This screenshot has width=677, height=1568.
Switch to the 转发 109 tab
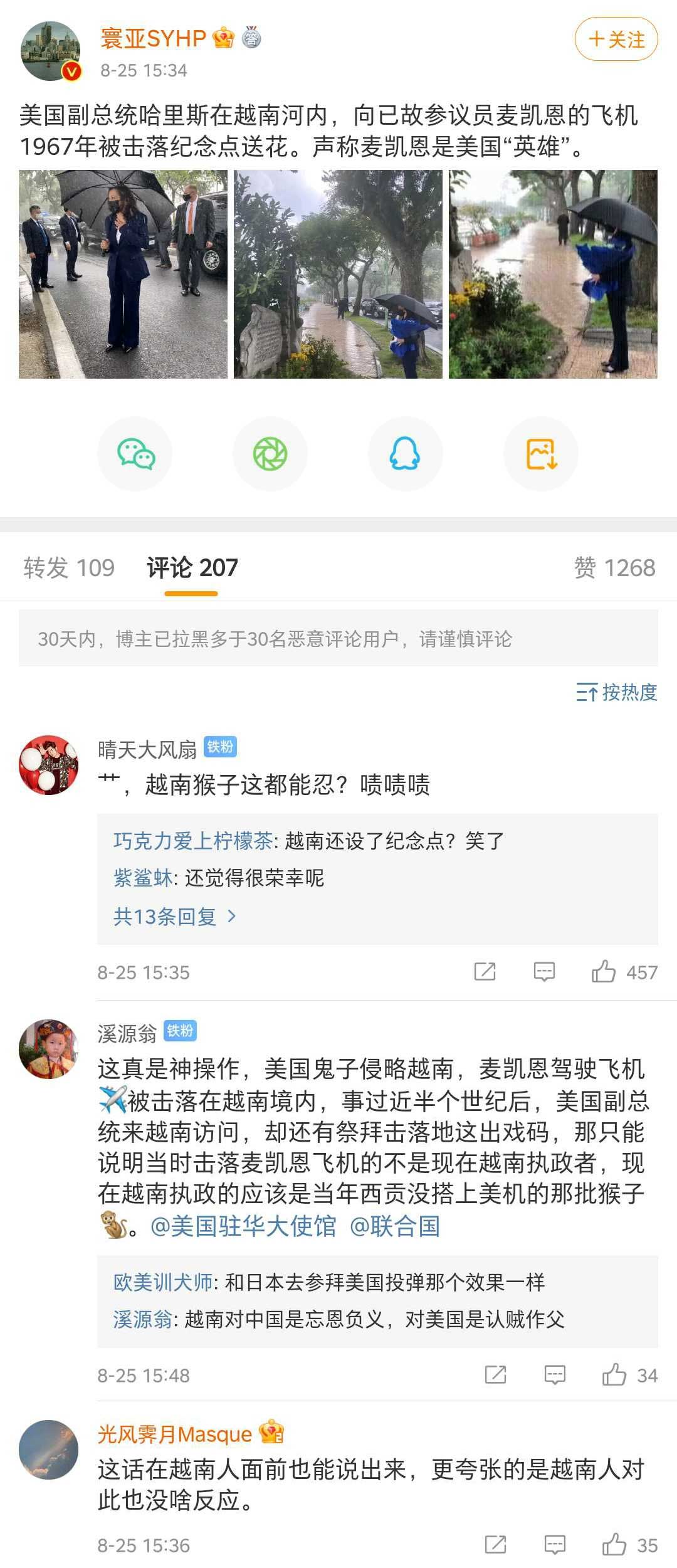[69, 568]
